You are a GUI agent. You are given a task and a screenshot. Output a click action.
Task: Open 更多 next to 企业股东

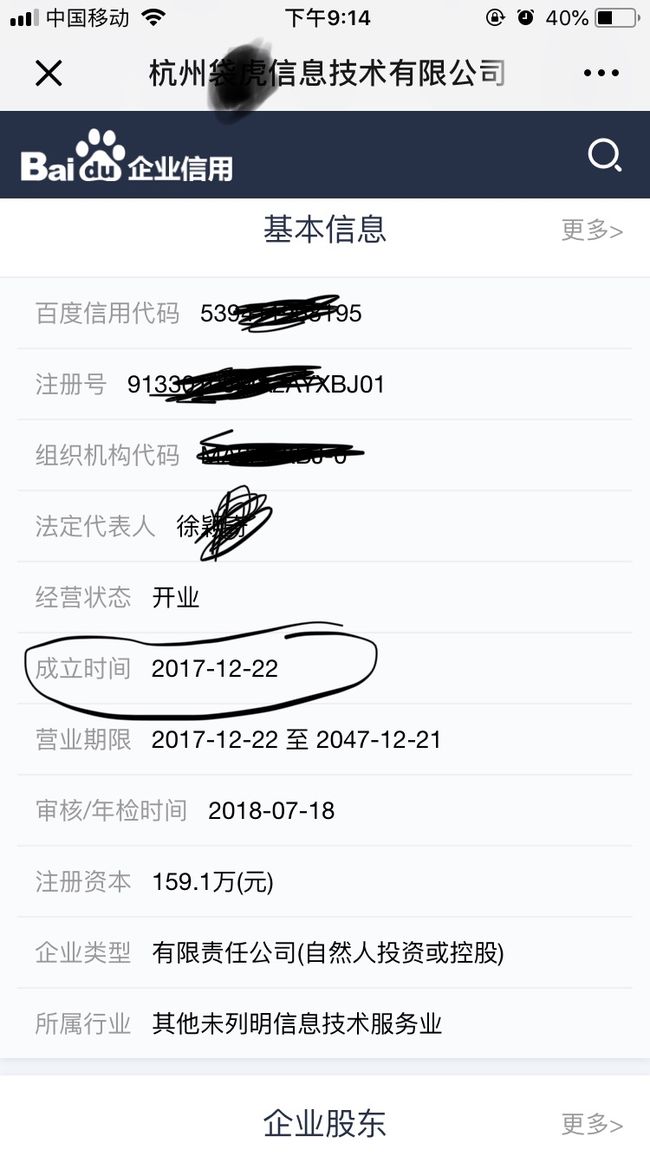point(592,1124)
